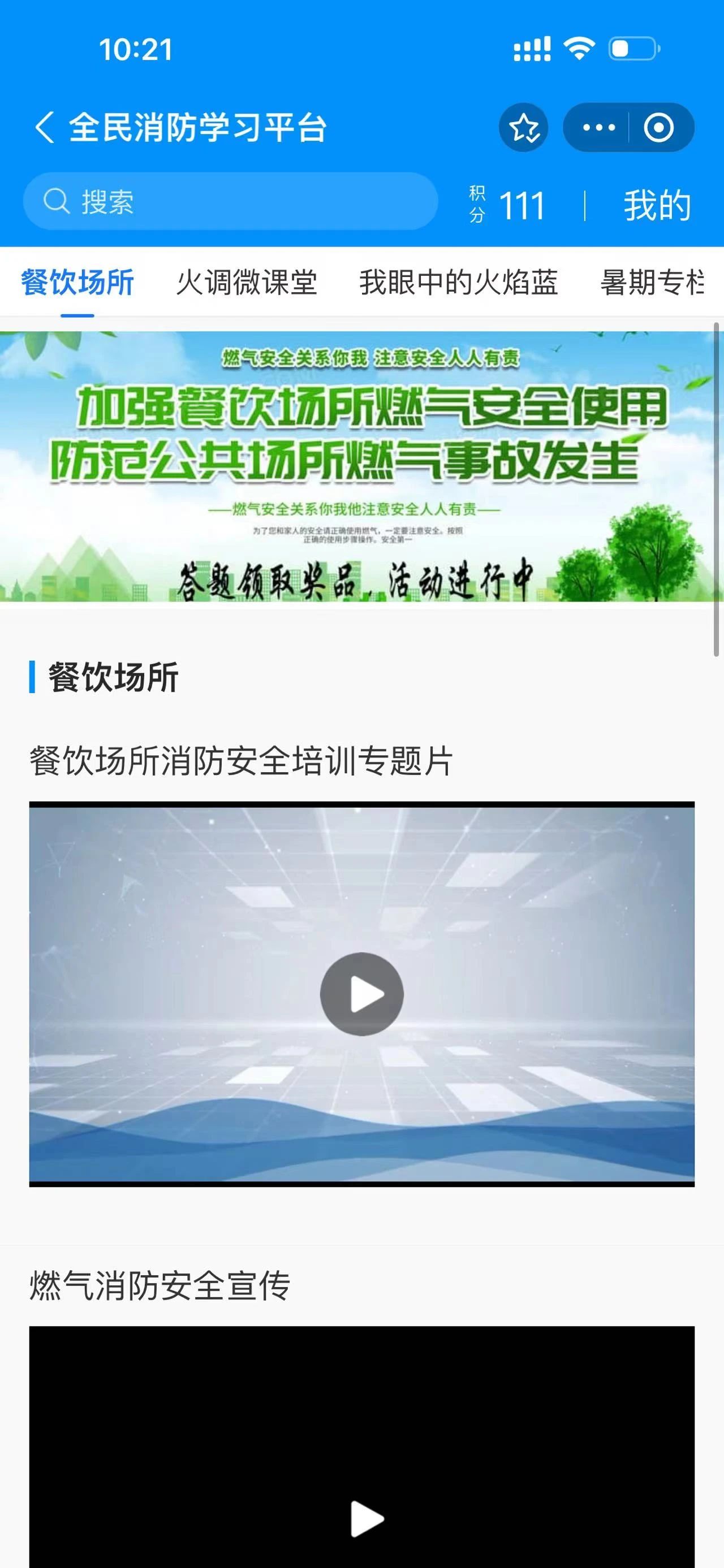Close the mini program via circle icon
This screenshot has height=1568, width=724.
click(659, 128)
